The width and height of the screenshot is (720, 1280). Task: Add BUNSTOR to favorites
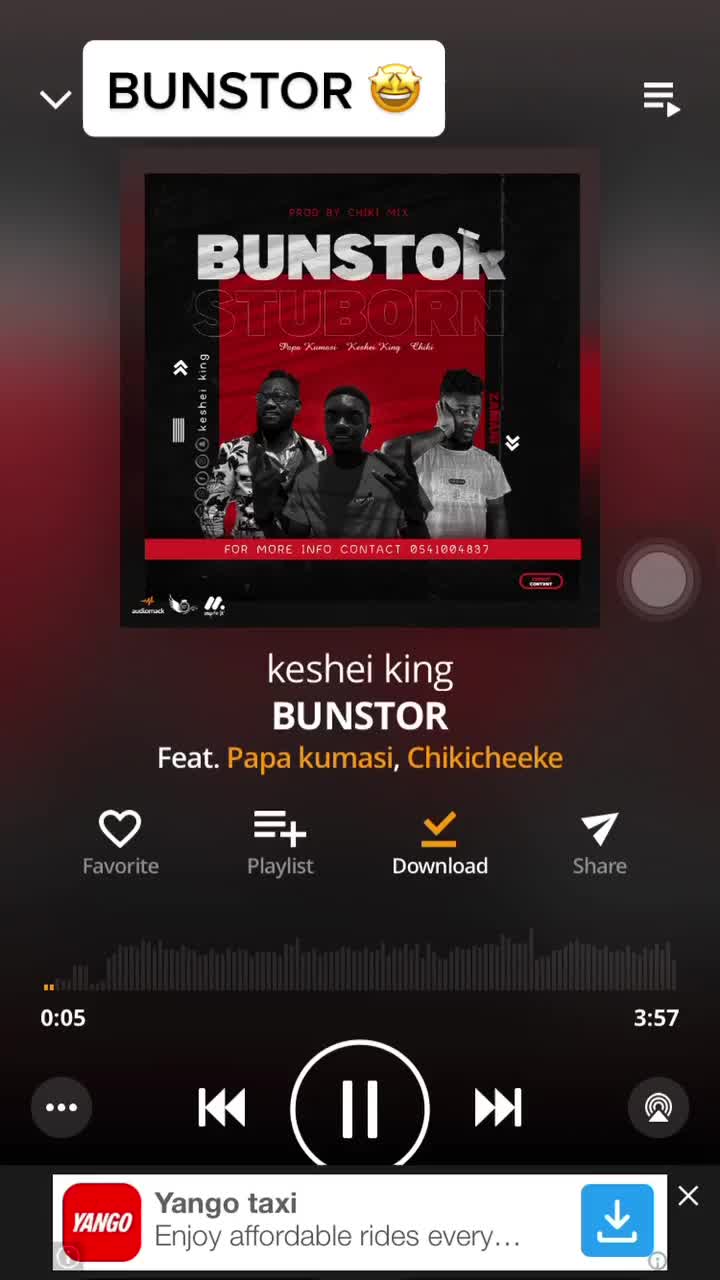click(x=120, y=843)
